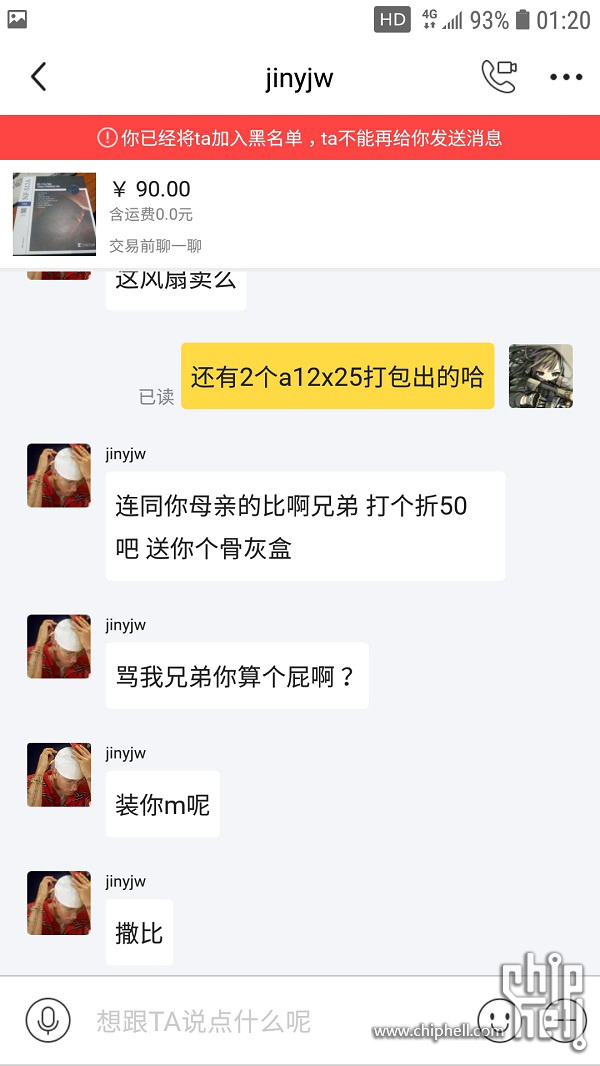Open my own avatar beside yellow message
600x1066 pixels.
pyautogui.click(x=541, y=376)
